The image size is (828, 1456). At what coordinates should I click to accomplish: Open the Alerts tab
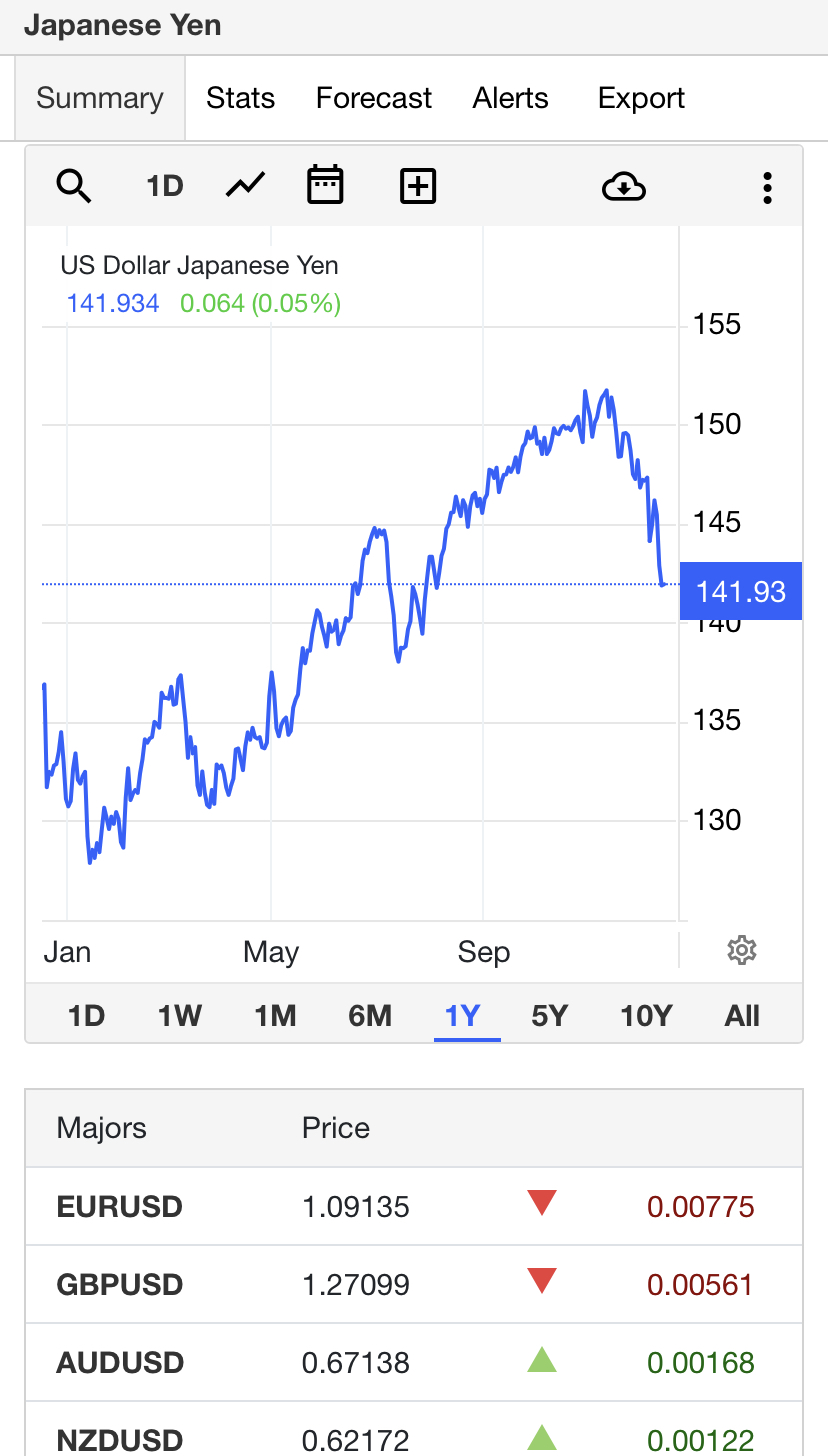click(x=511, y=98)
